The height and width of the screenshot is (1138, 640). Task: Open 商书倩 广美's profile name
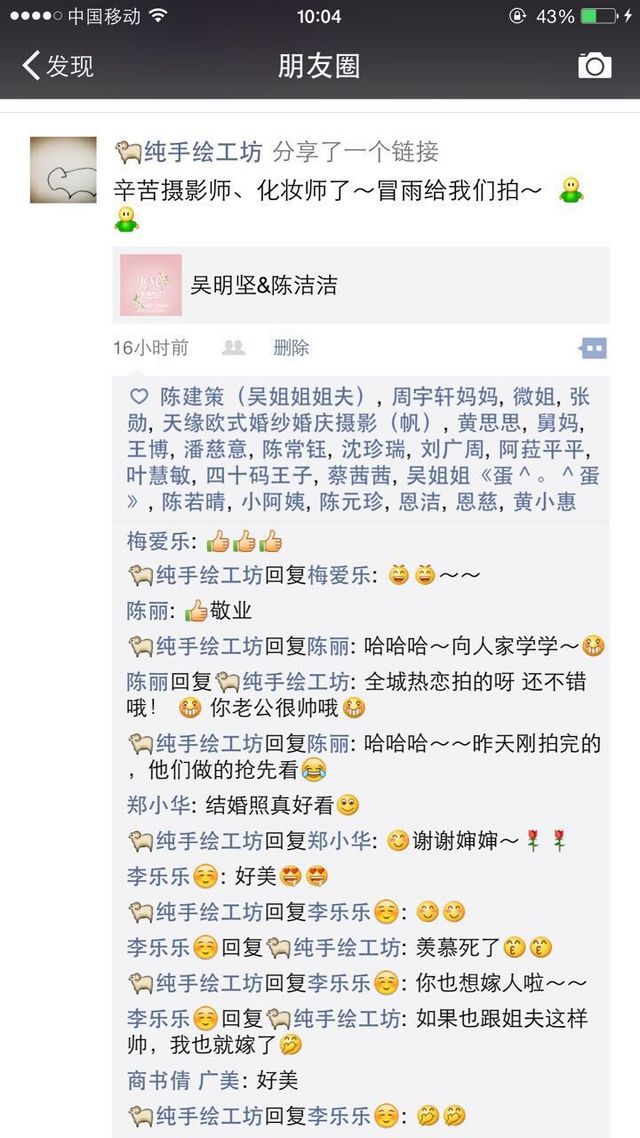pyautogui.click(x=183, y=1081)
